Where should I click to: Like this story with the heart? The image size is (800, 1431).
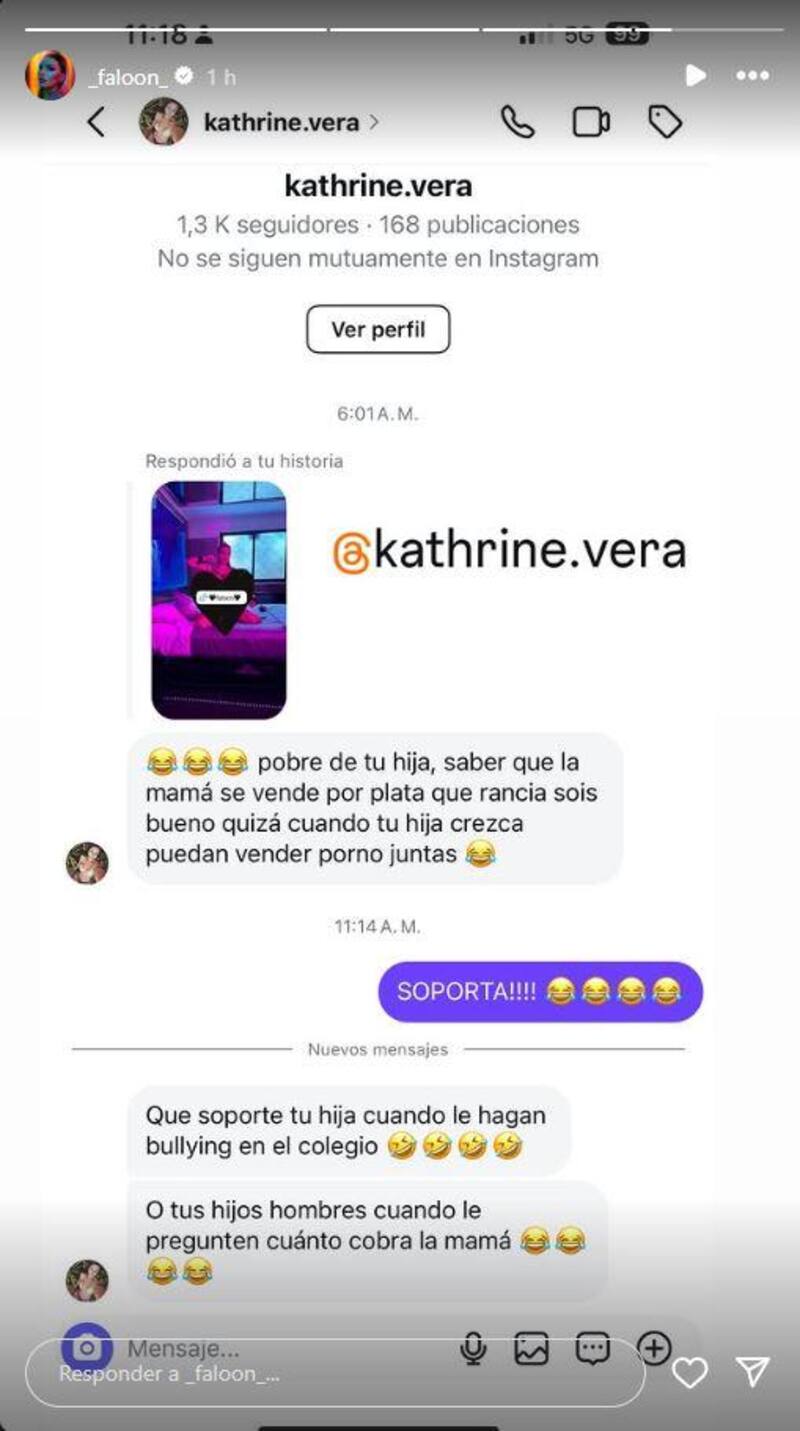(x=690, y=1373)
